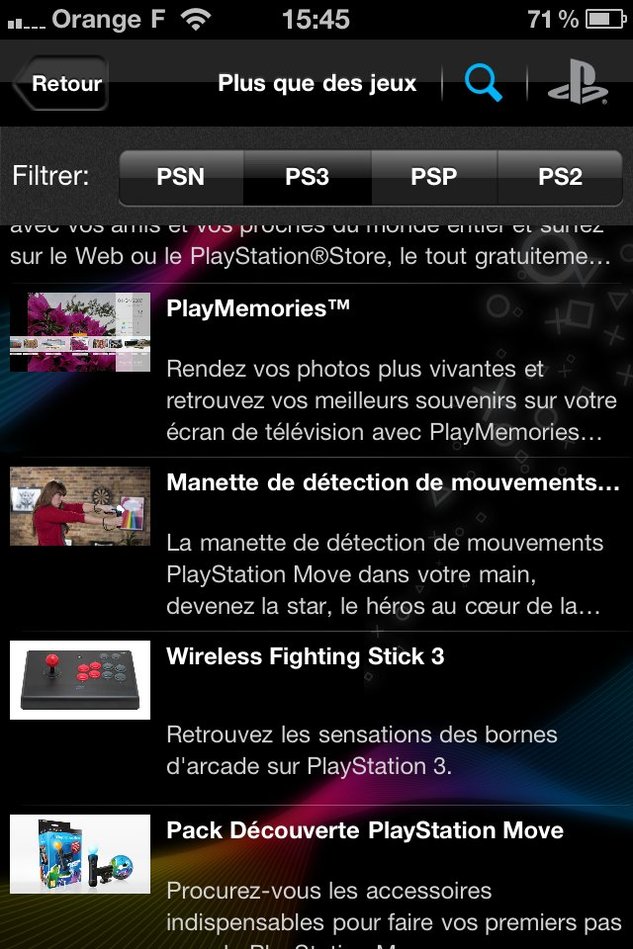Image resolution: width=633 pixels, height=949 pixels.
Task: Select the PS3 filter
Action: [307, 177]
